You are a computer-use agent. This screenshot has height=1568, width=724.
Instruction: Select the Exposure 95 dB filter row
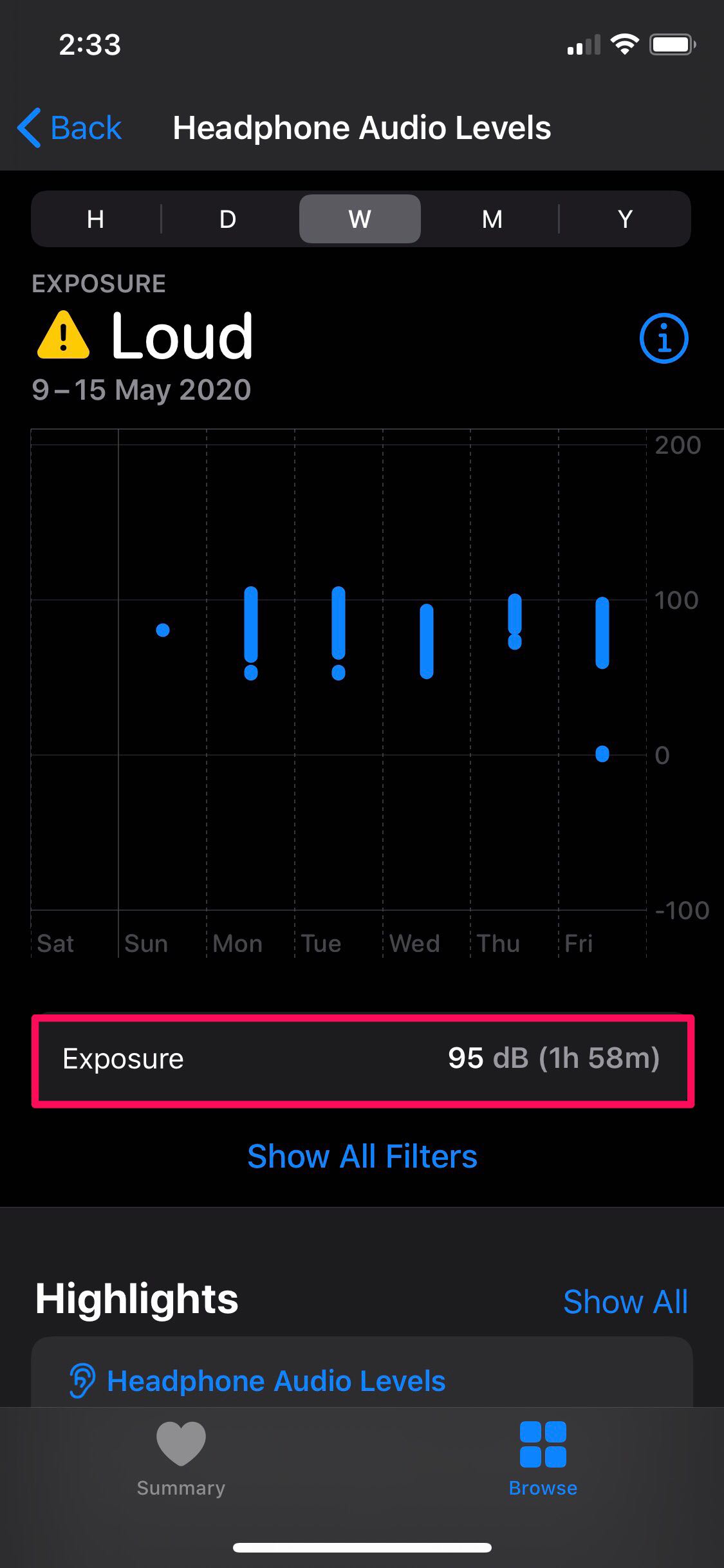(x=362, y=1059)
